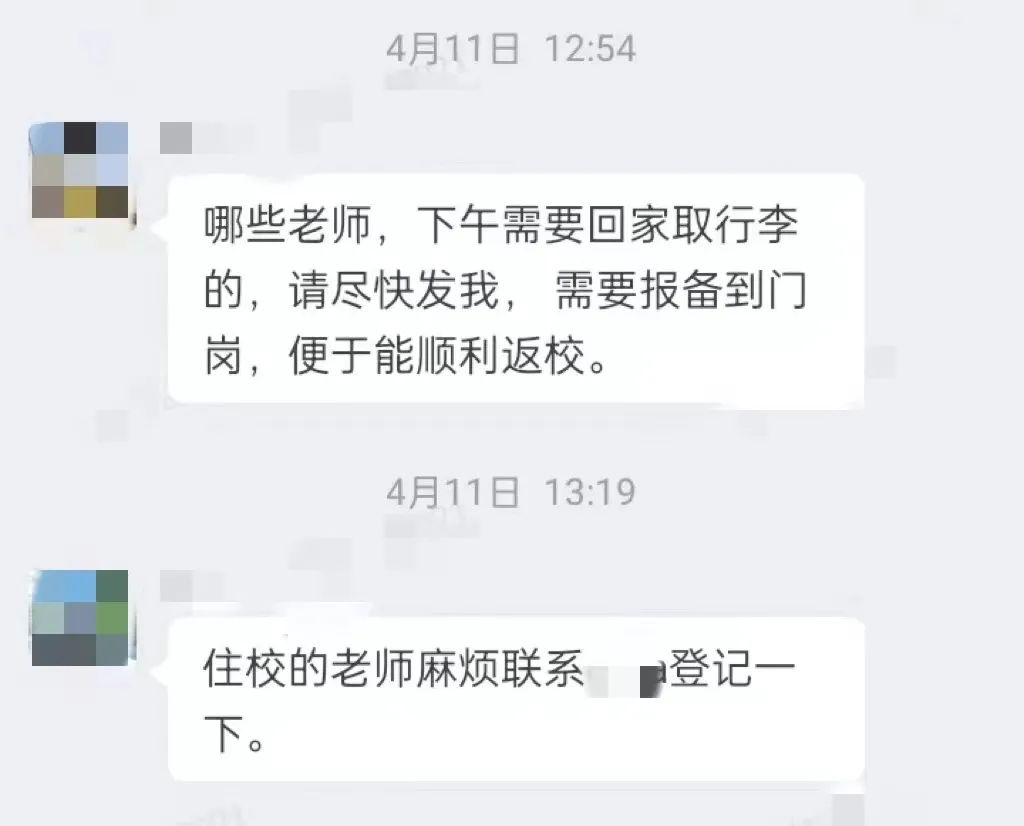Open the avatar beside the 12:54 luggage message
Screen dimensions: 1024x826
pyautogui.click(x=81, y=172)
